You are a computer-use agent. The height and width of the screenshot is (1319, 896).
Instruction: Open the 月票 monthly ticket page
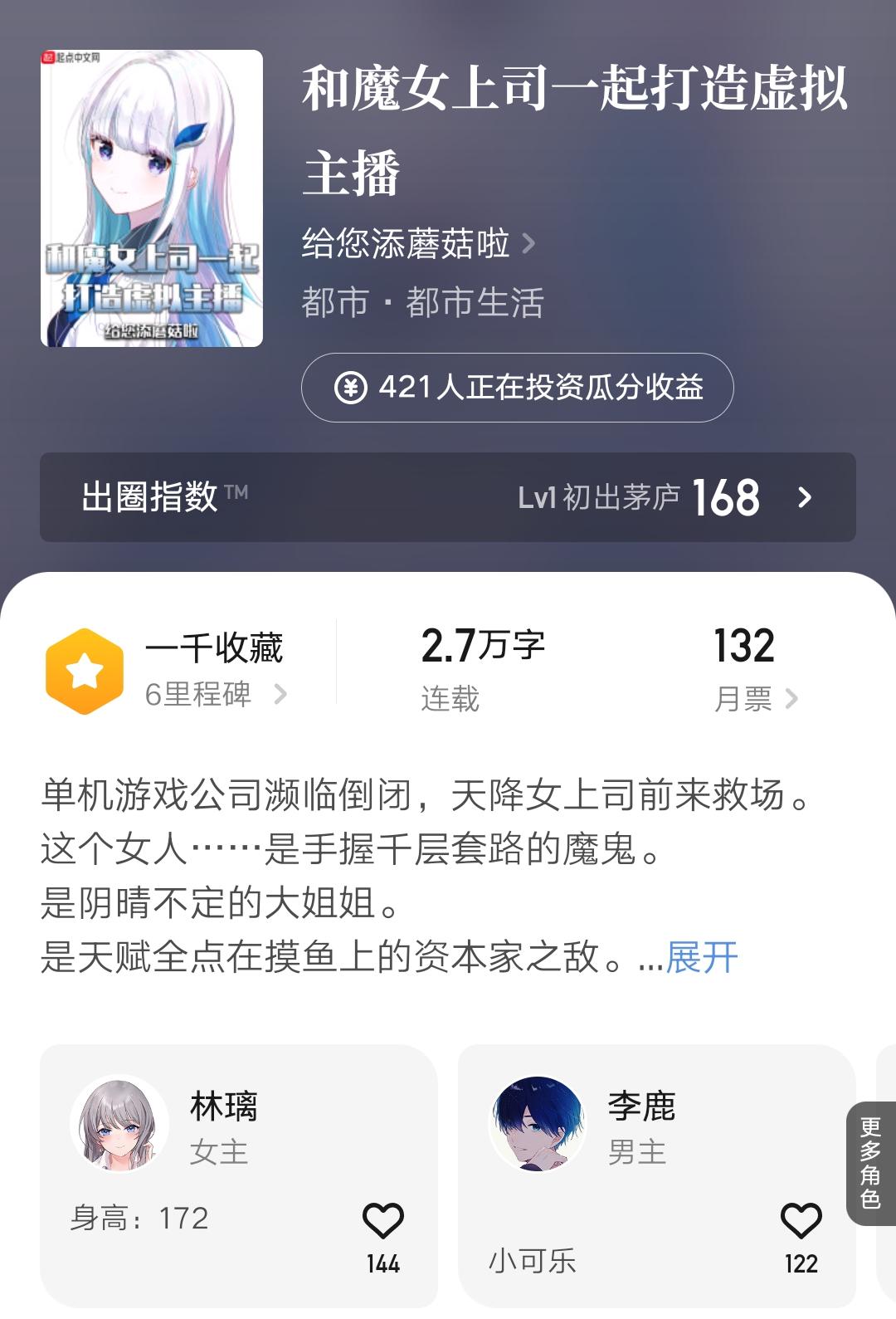[x=755, y=699]
